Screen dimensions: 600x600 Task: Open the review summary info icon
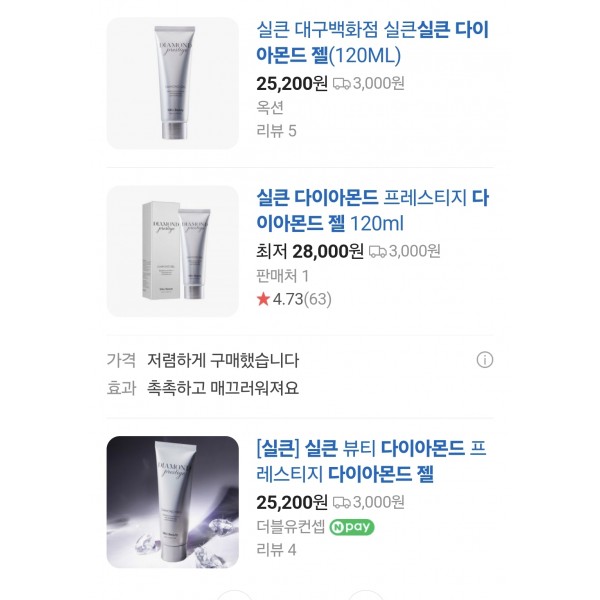484,360
